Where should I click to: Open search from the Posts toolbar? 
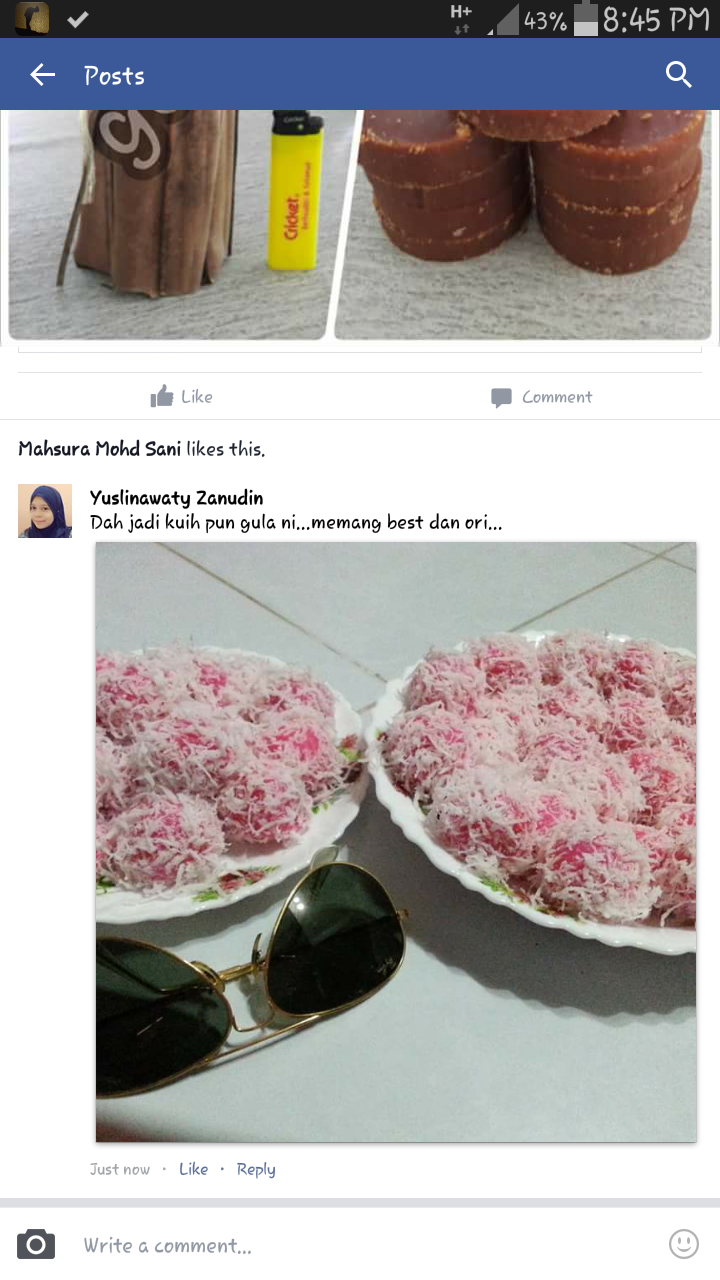679,74
